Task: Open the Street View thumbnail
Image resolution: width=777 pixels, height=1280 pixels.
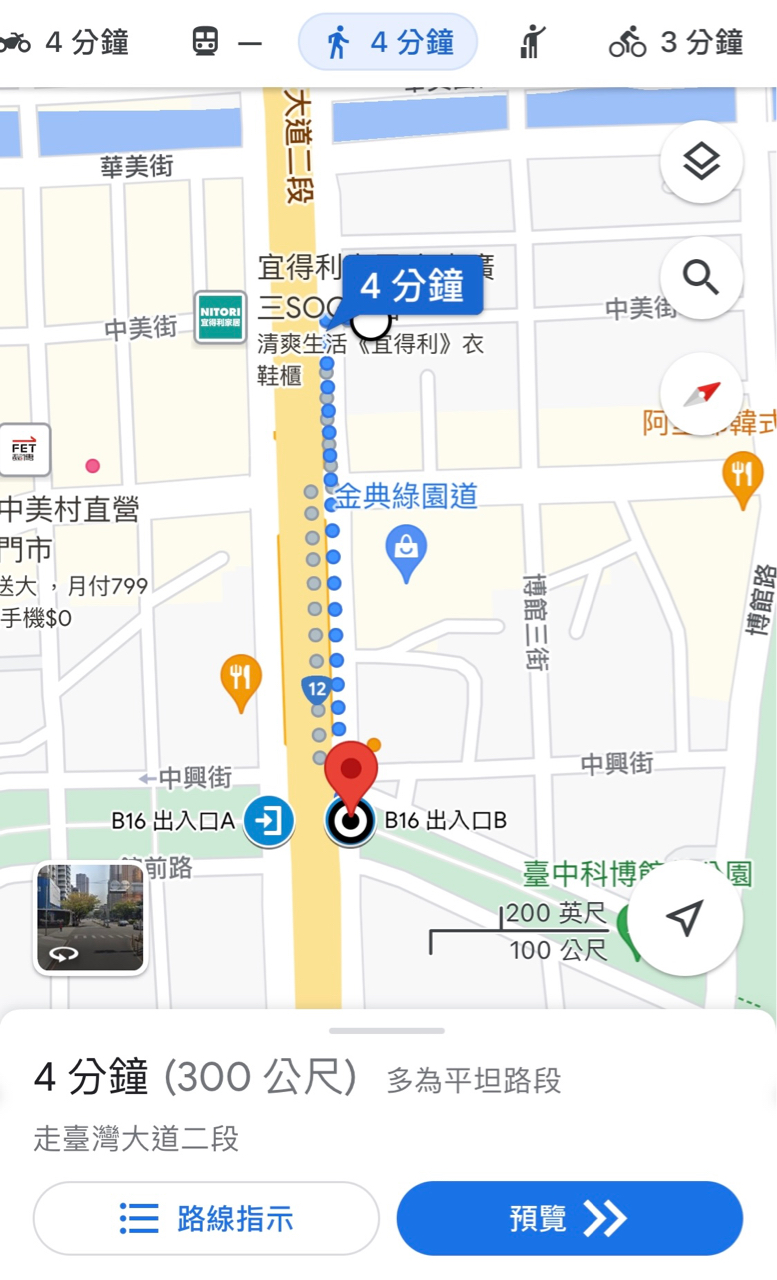Action: [91, 918]
